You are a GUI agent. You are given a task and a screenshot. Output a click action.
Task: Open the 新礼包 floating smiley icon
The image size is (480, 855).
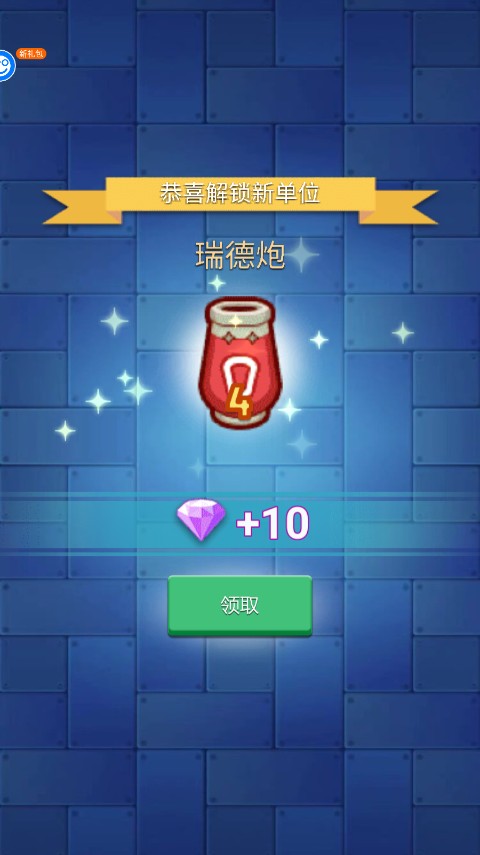coord(7,65)
